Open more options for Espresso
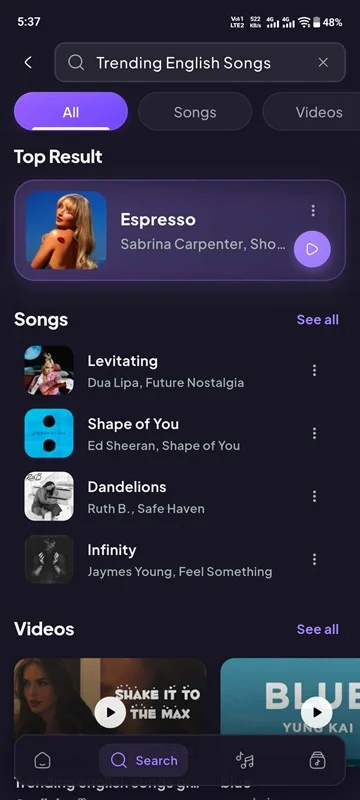Screen dimensions: 360x800 click(x=313, y=210)
